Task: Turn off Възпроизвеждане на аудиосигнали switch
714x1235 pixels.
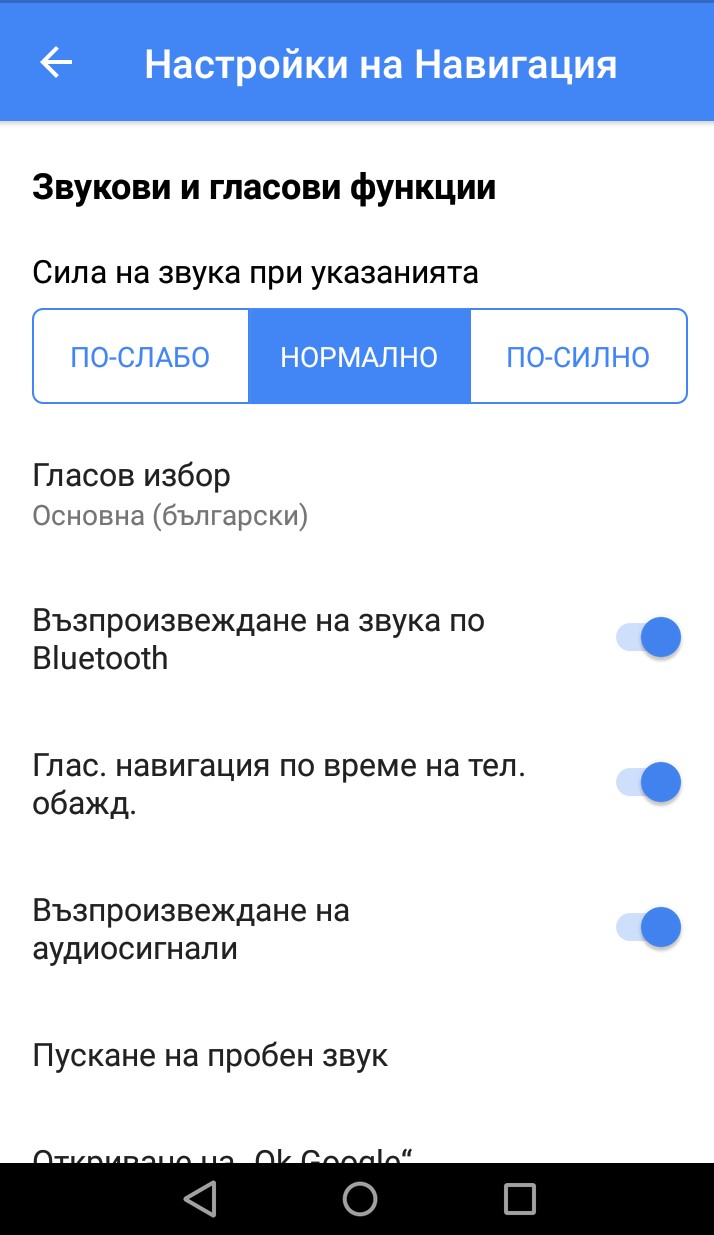Action: (648, 928)
